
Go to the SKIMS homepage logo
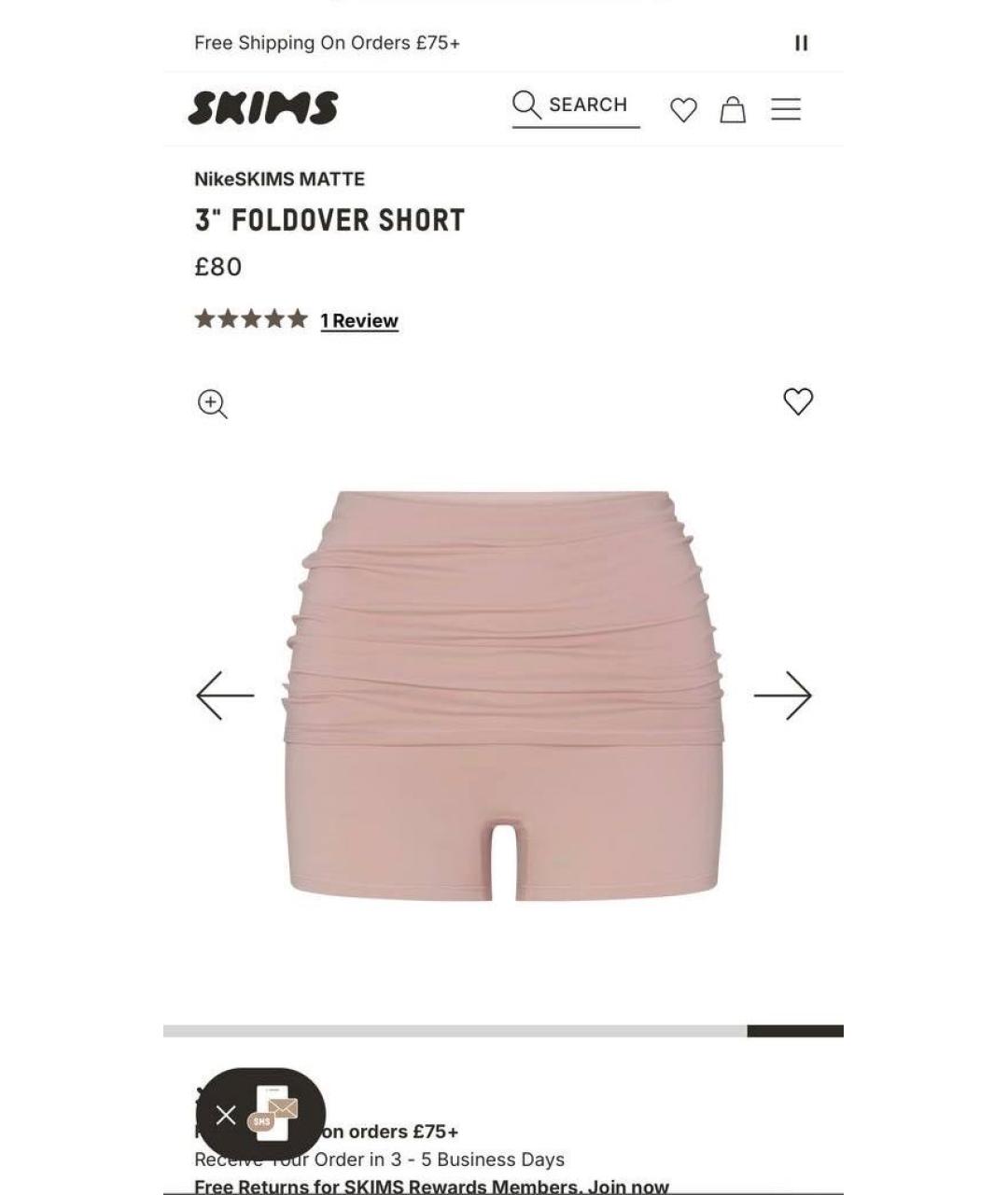pyautogui.click(x=263, y=108)
